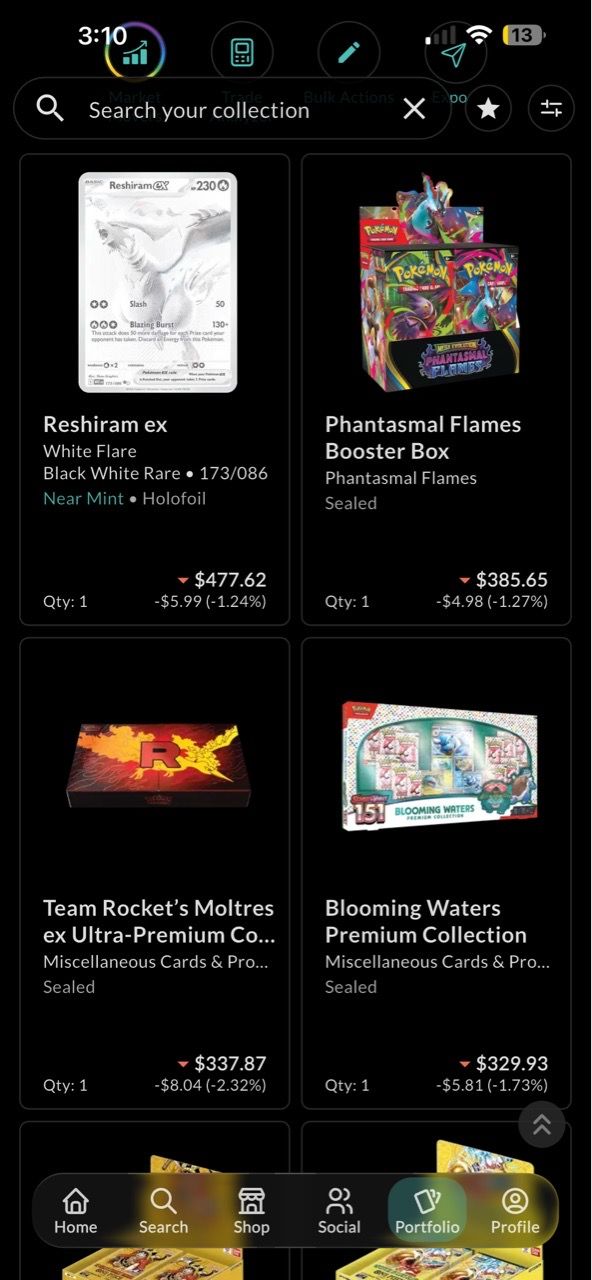Clear the collection search box
This screenshot has width=592, height=1280.
(414, 109)
